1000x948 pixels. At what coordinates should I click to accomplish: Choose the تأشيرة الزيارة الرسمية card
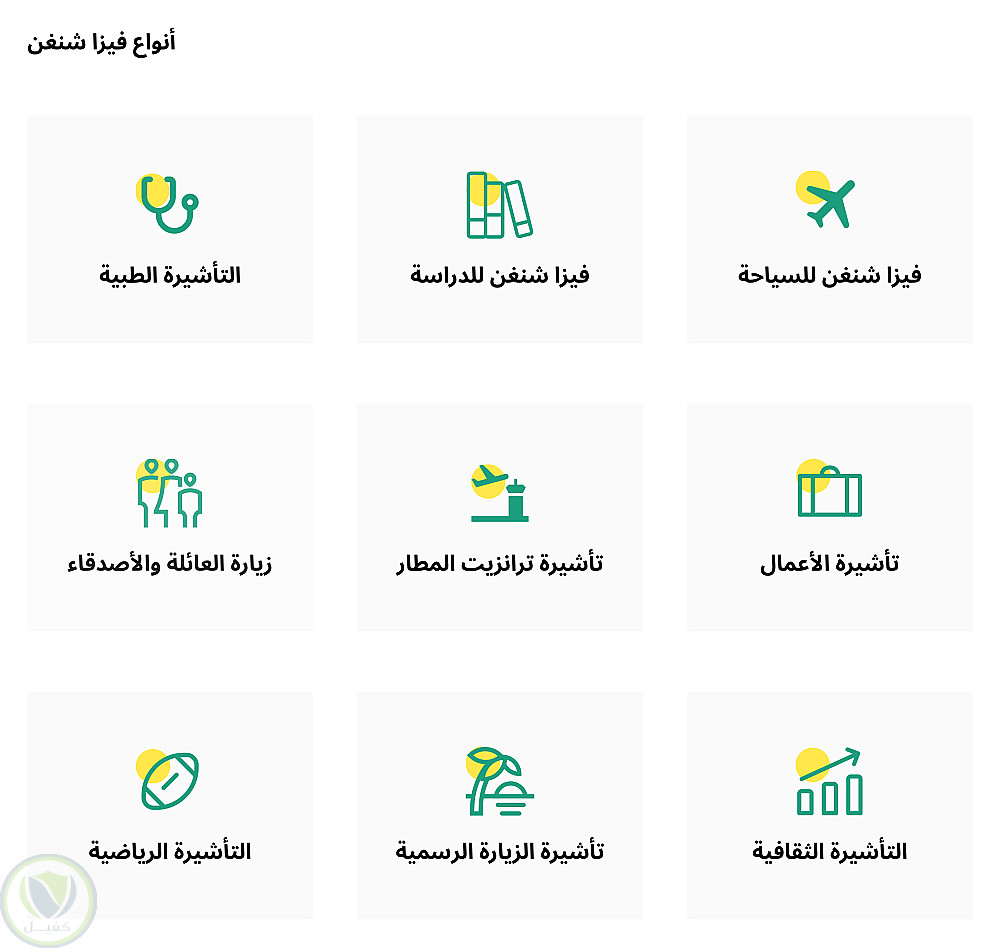coord(499,806)
